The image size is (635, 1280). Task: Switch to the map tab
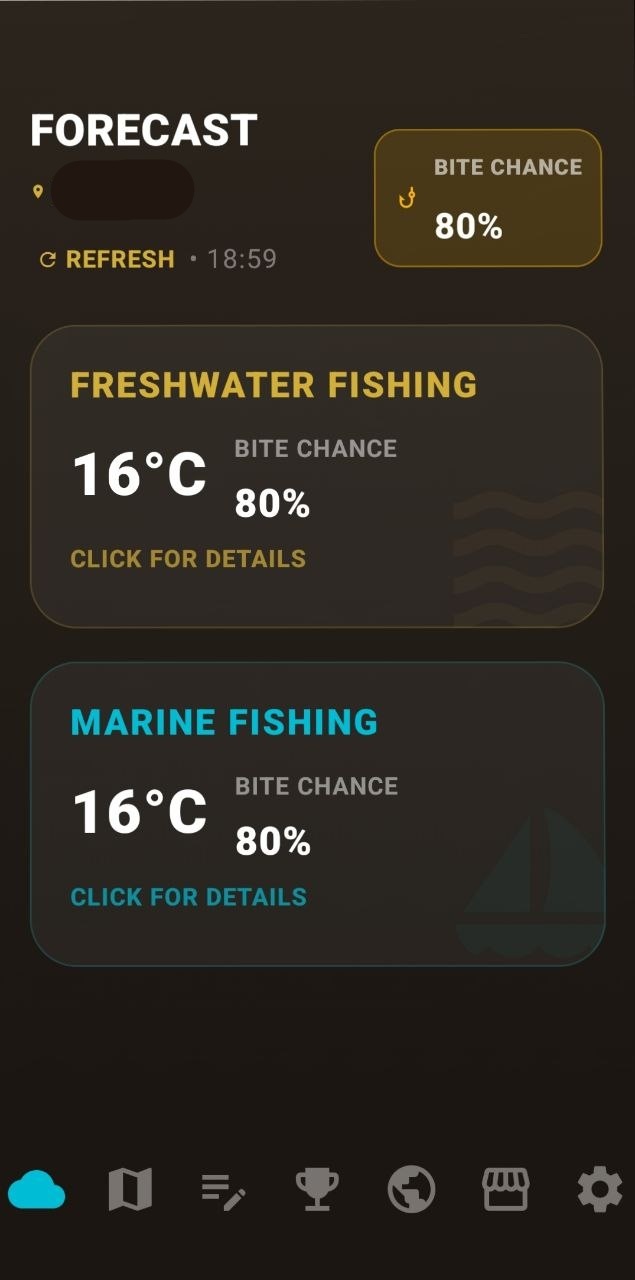coord(130,1190)
